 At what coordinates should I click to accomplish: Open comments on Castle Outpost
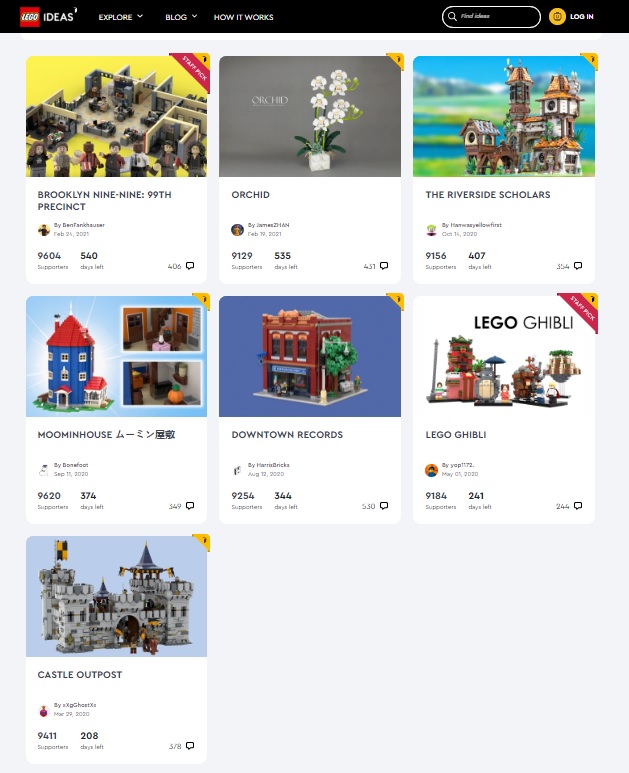coord(183,746)
